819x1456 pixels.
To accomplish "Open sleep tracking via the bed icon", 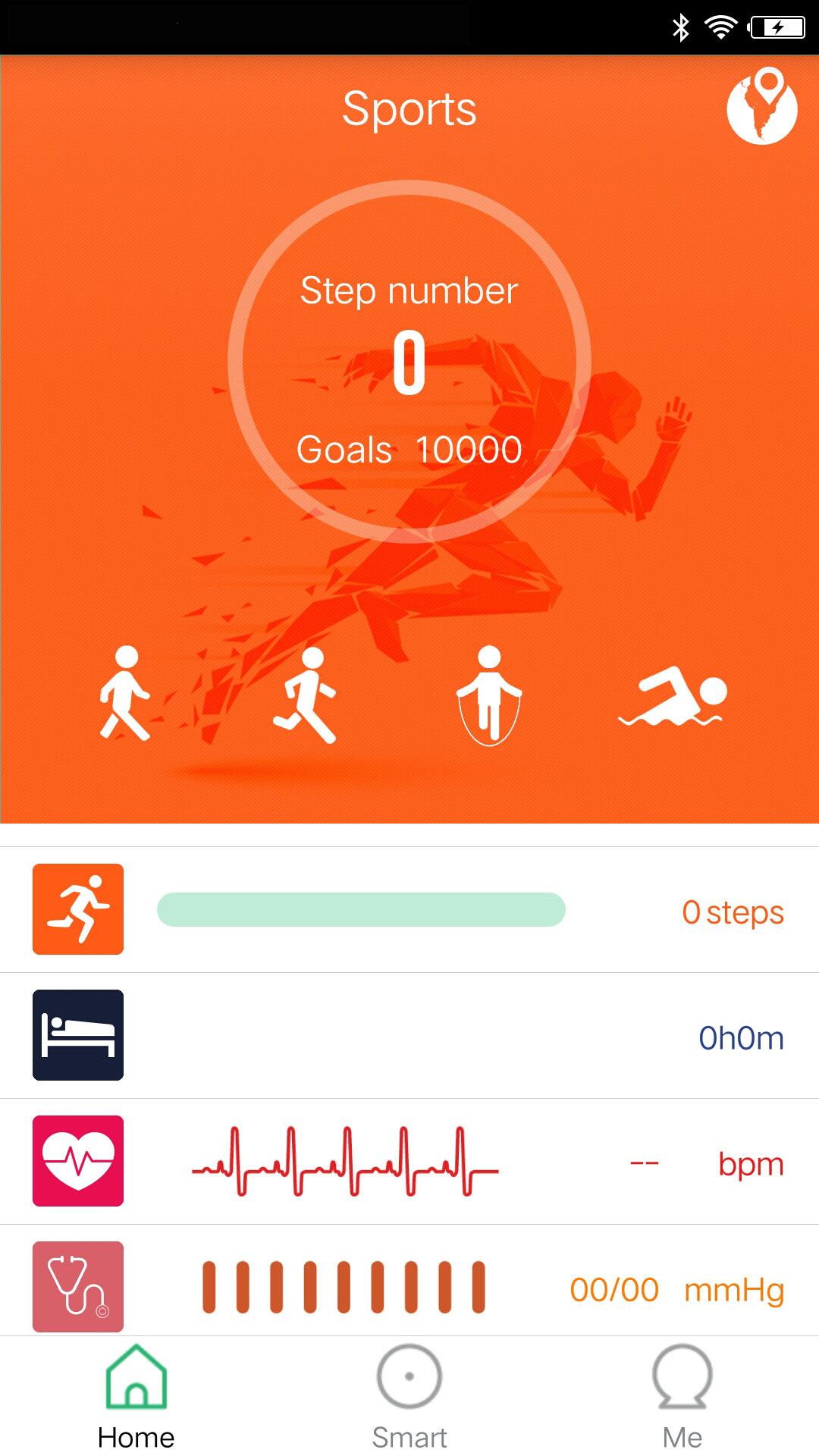I will (77, 1036).
